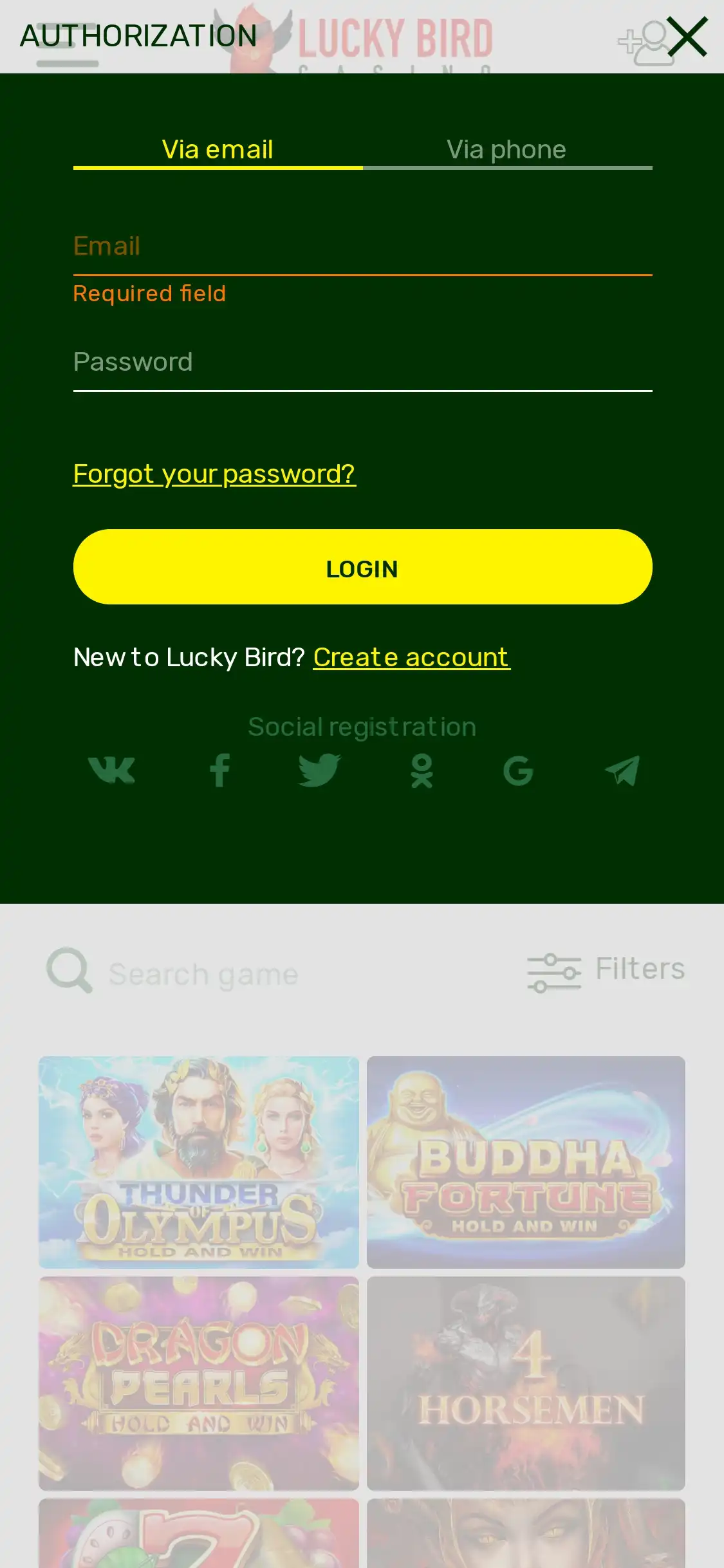Open the Forgot your password link
The width and height of the screenshot is (724, 1568).
pyautogui.click(x=214, y=474)
